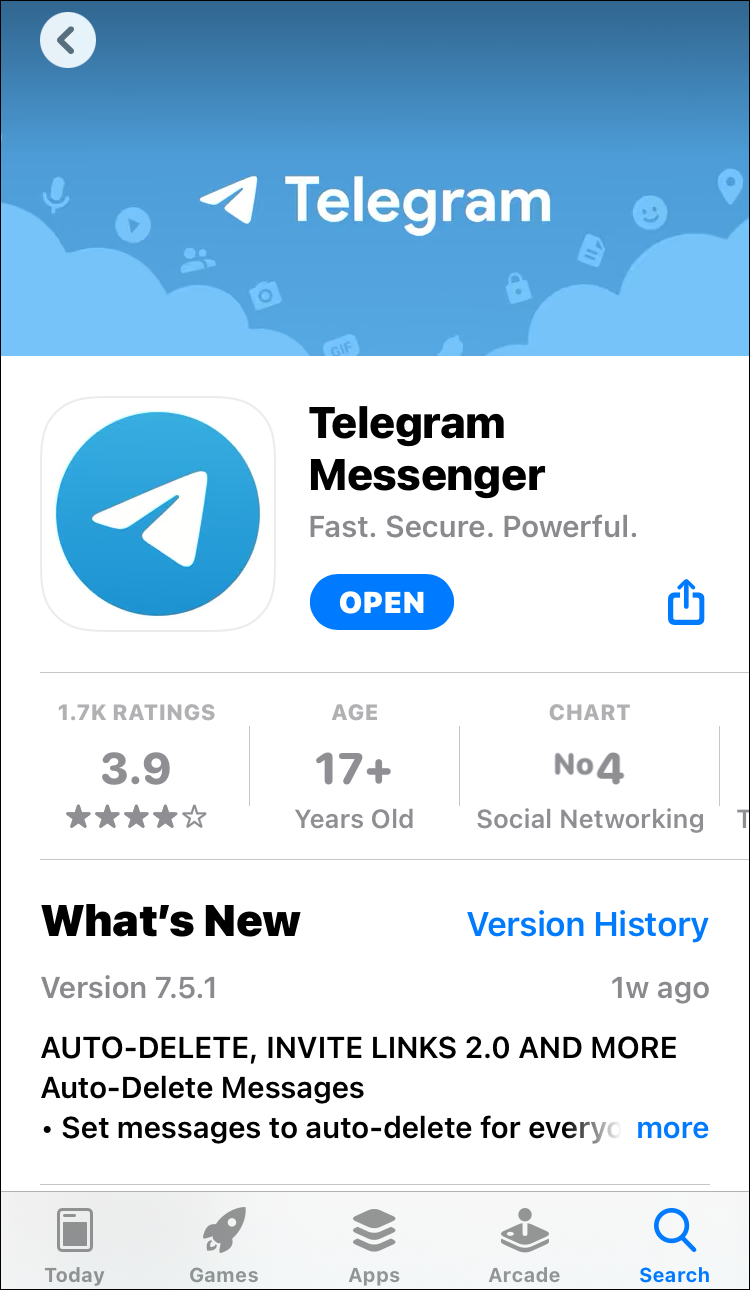Go back using the top arrow
The height and width of the screenshot is (1290, 750).
click(68, 41)
